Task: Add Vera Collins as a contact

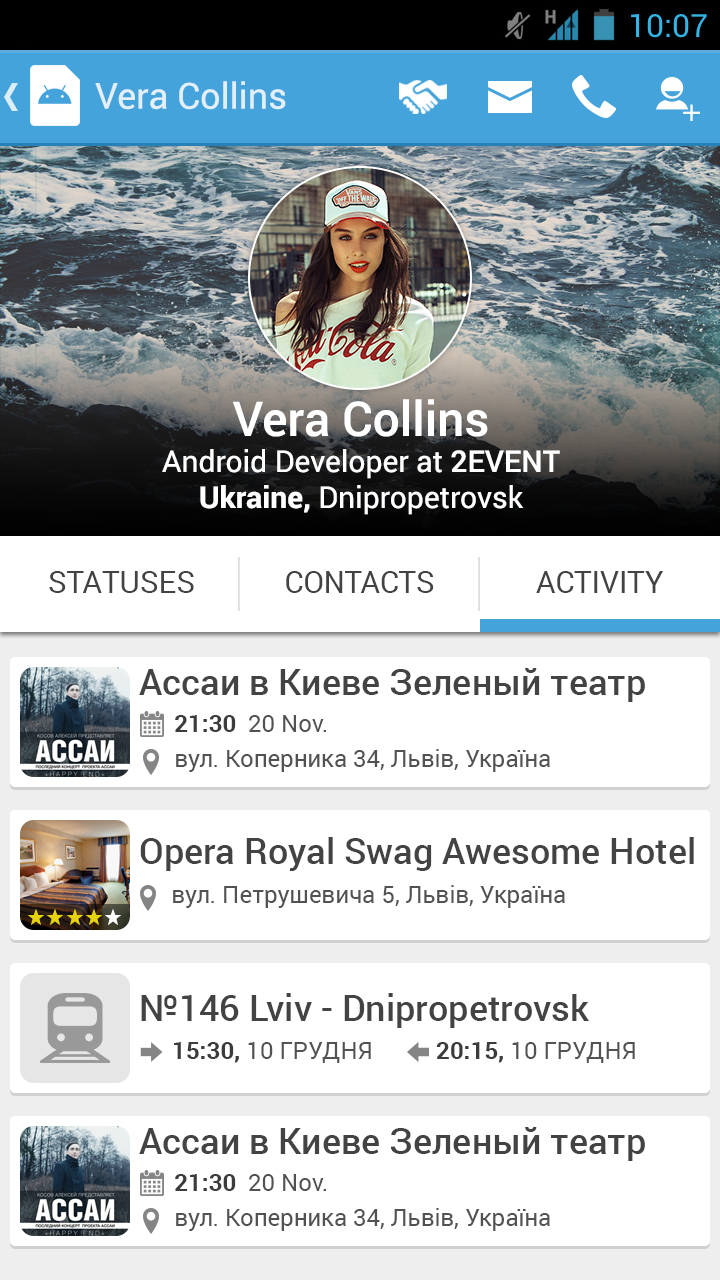Action: (676, 98)
